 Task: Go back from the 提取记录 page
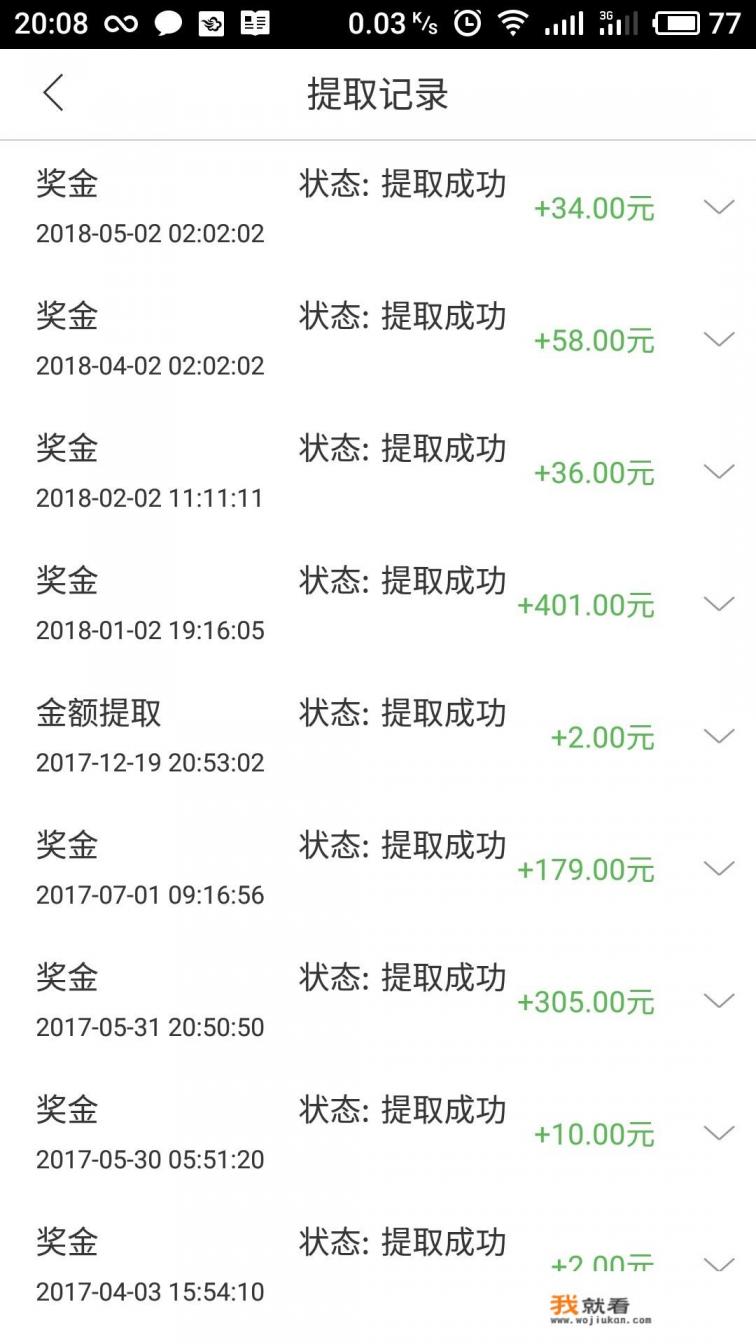[54, 93]
